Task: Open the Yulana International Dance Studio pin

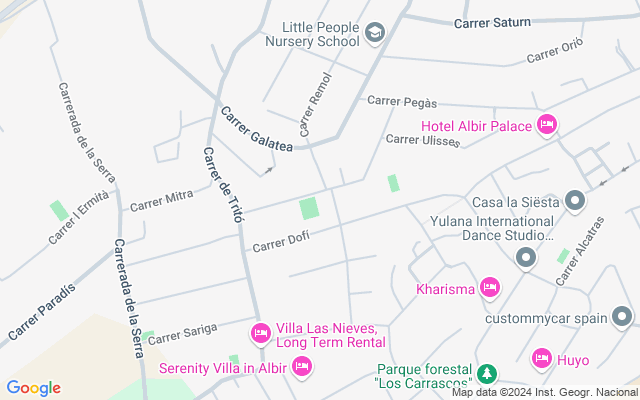Action: 526,259
